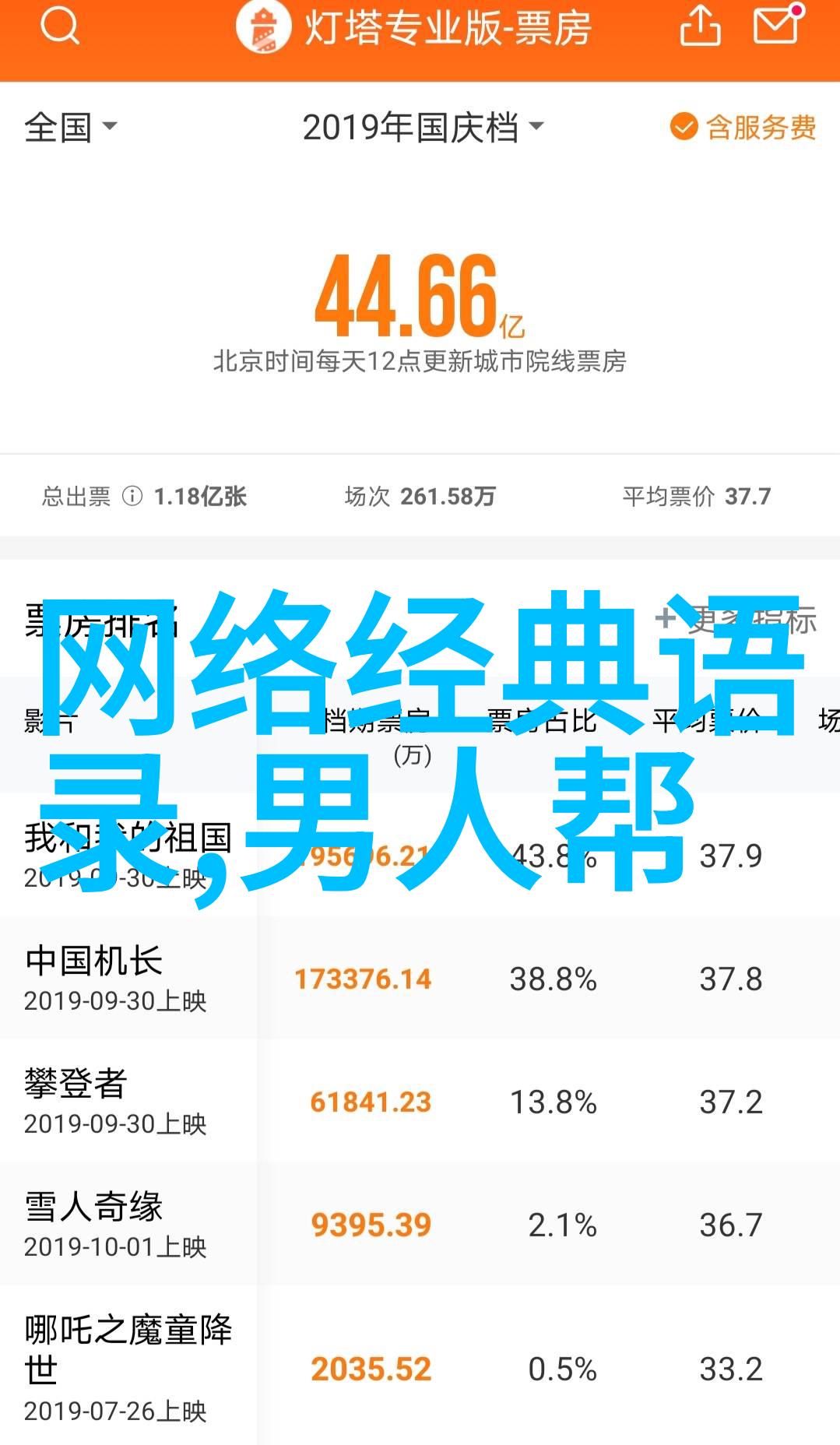
Task: Tap the info icon beside 总出票
Action: tap(132, 496)
